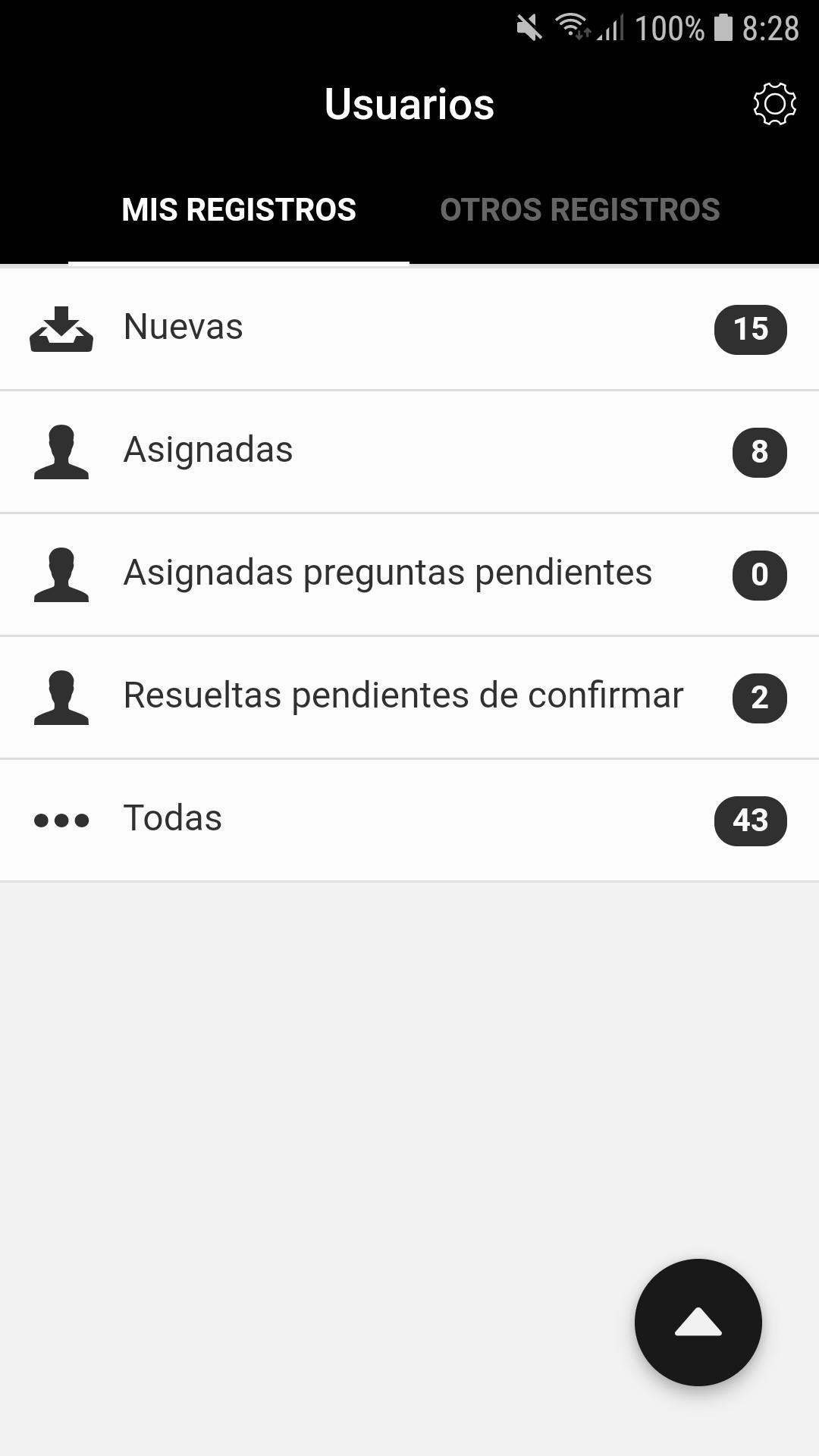Open the Asignadas row with 8 items
This screenshot has height=1456, width=819.
409,452
